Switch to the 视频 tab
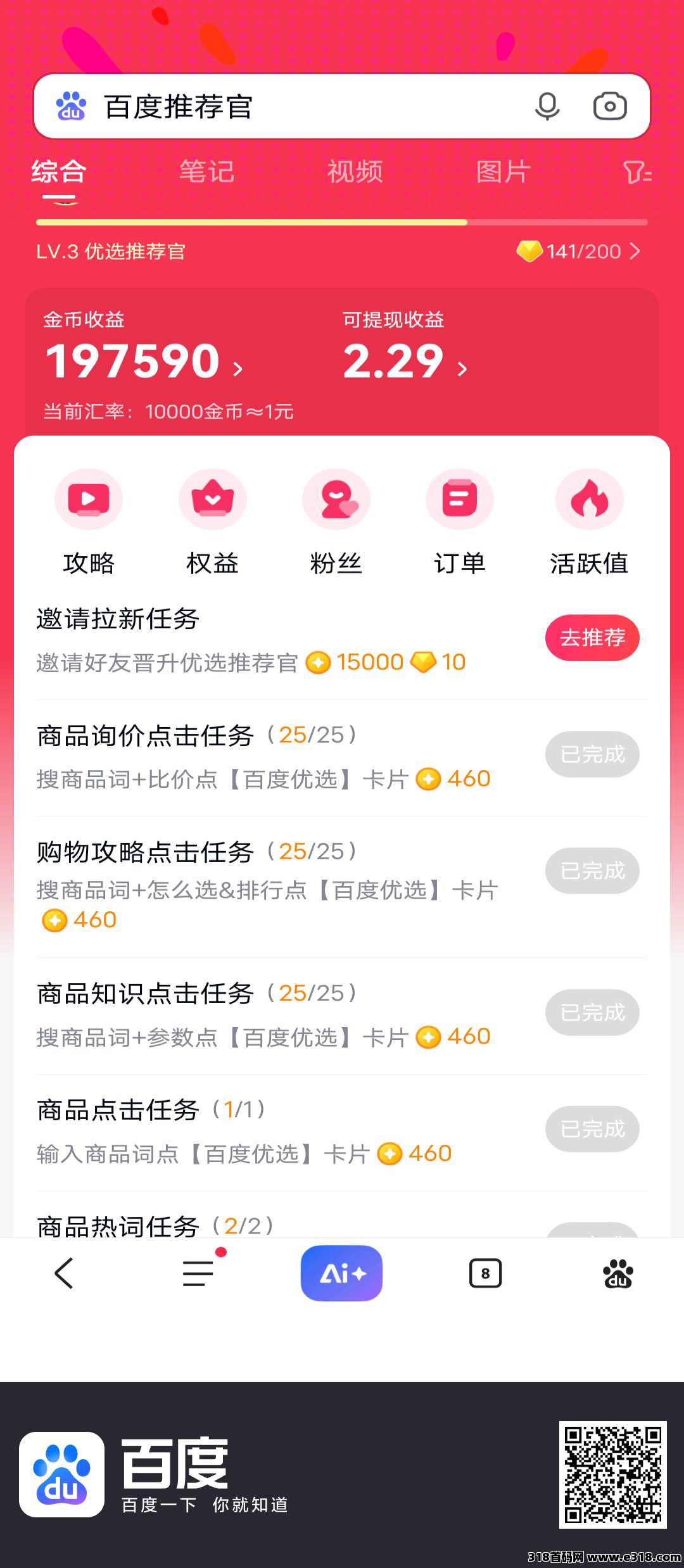 click(355, 172)
